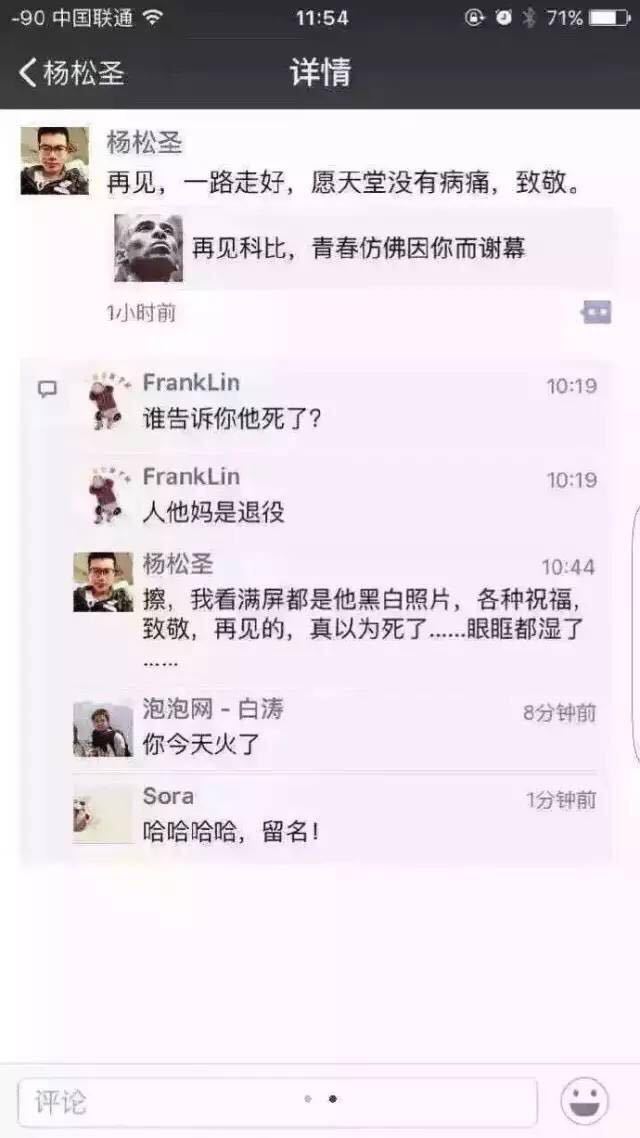View 杨松圣 poster name profile
The image size is (640, 1138).
(x=145, y=142)
